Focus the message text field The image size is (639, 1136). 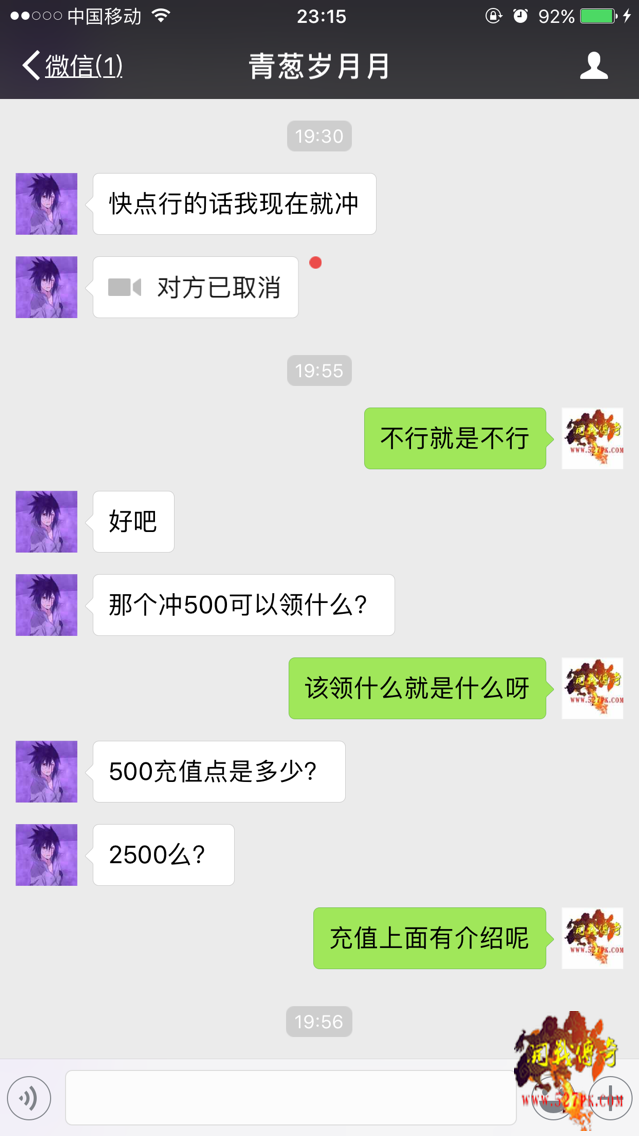coord(290,1098)
